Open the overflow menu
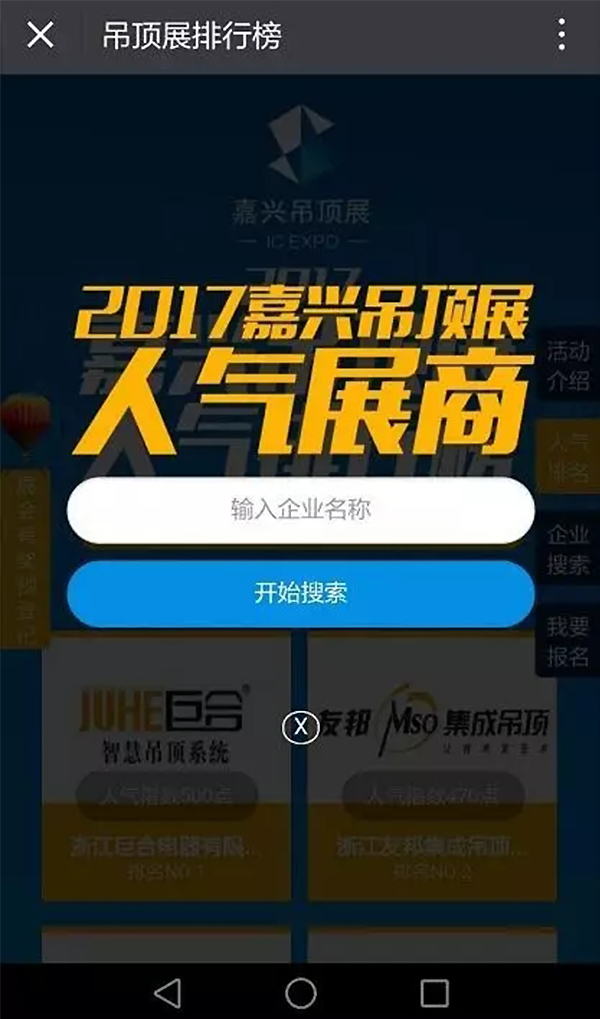600x1019 pixels. point(561,36)
